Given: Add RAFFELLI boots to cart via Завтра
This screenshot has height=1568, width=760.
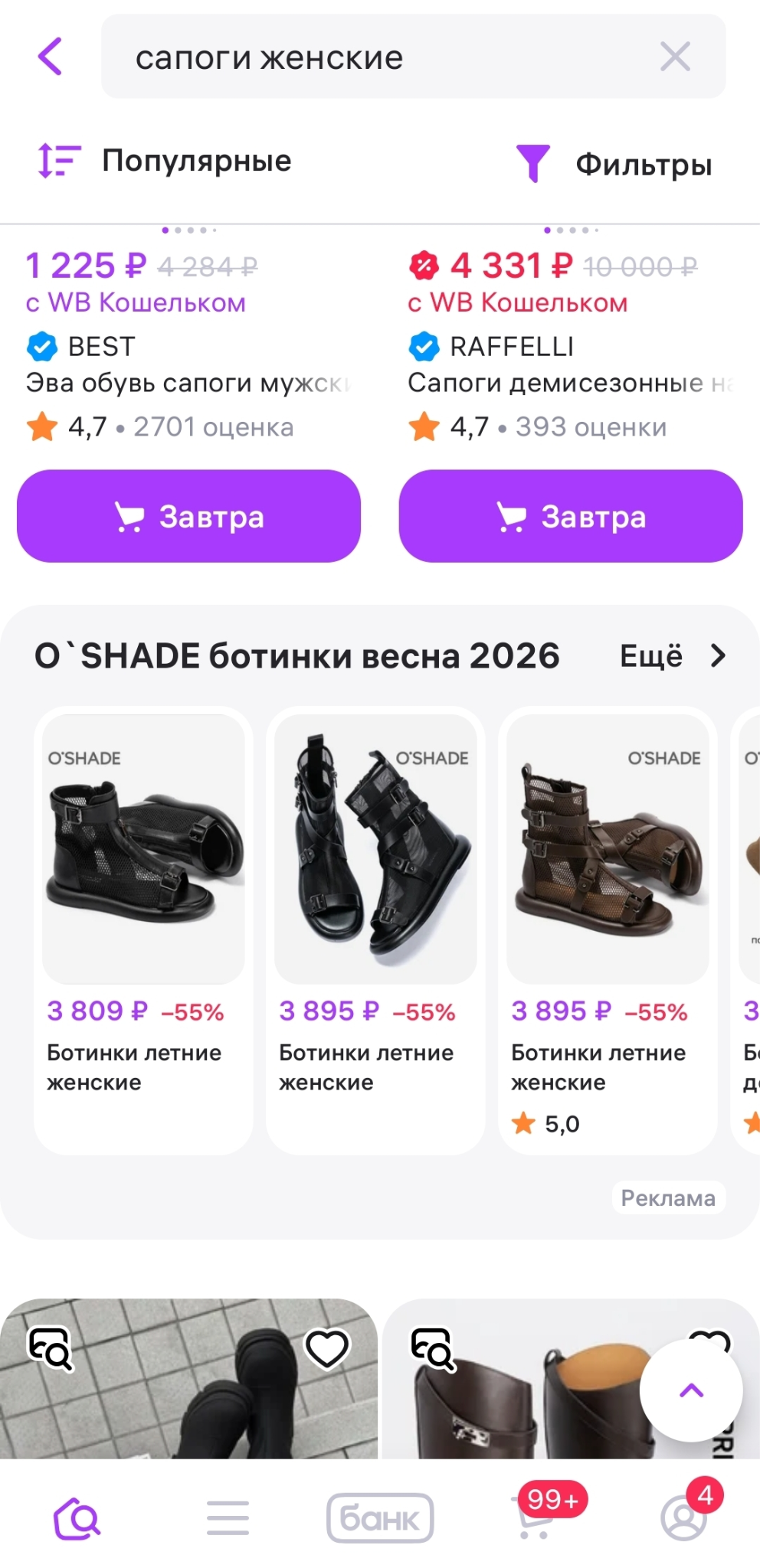Looking at the screenshot, I should 570,516.
